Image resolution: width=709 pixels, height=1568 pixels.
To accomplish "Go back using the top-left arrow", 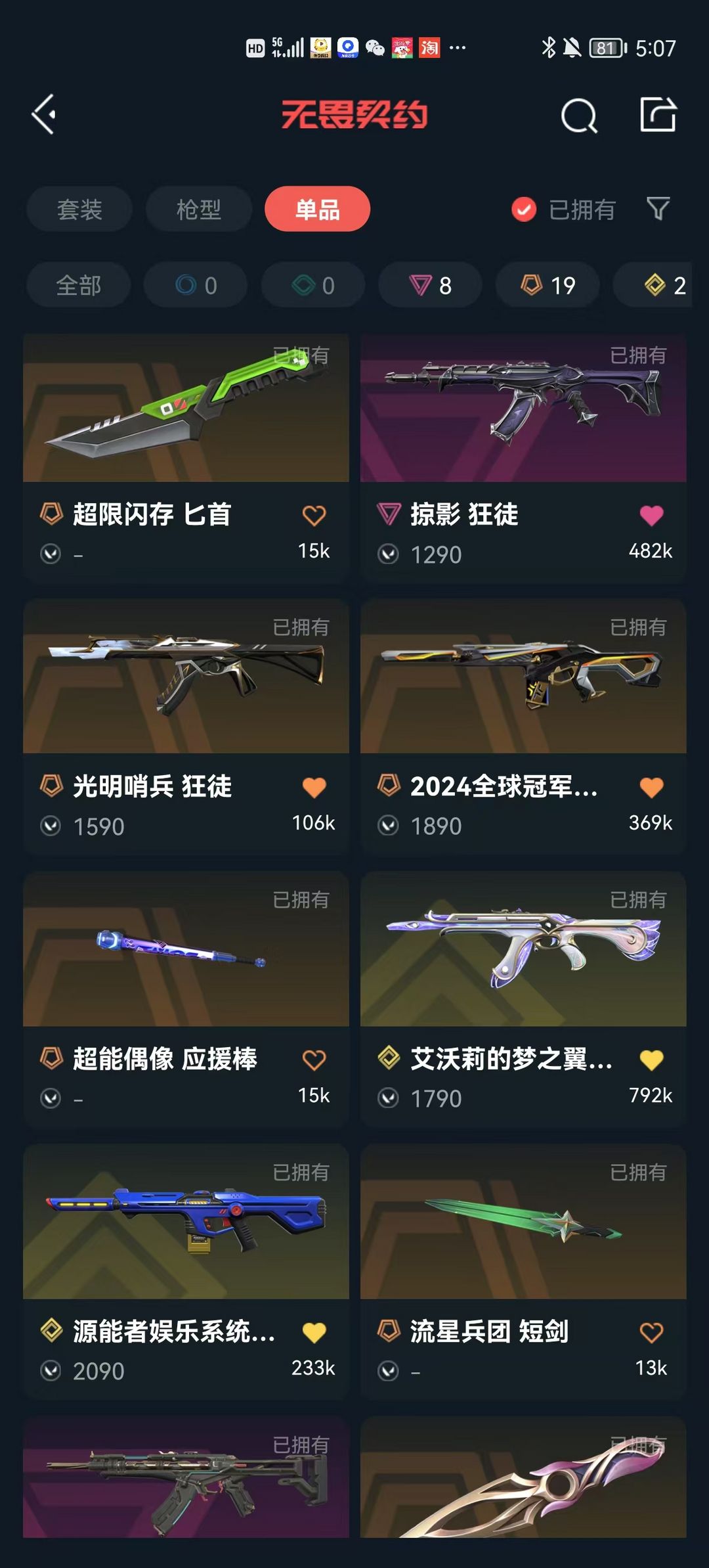I will click(44, 115).
